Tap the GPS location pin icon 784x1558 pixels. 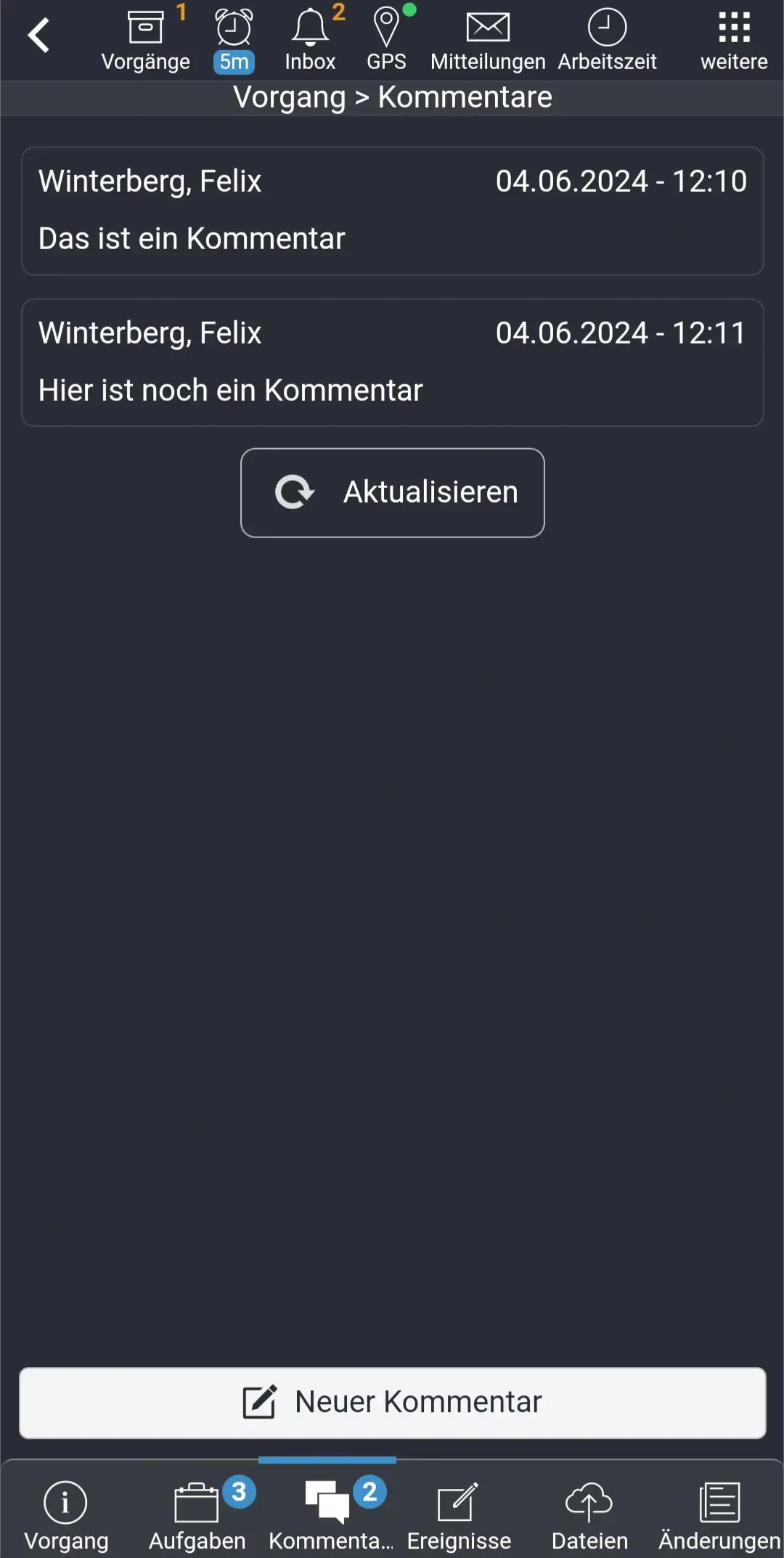(387, 28)
